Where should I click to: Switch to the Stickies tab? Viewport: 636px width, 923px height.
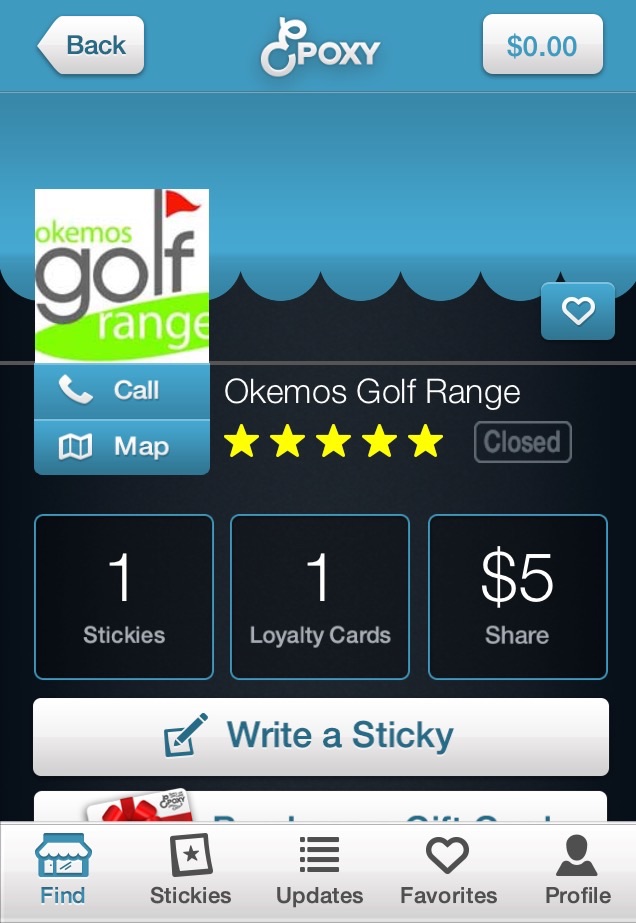coord(190,869)
